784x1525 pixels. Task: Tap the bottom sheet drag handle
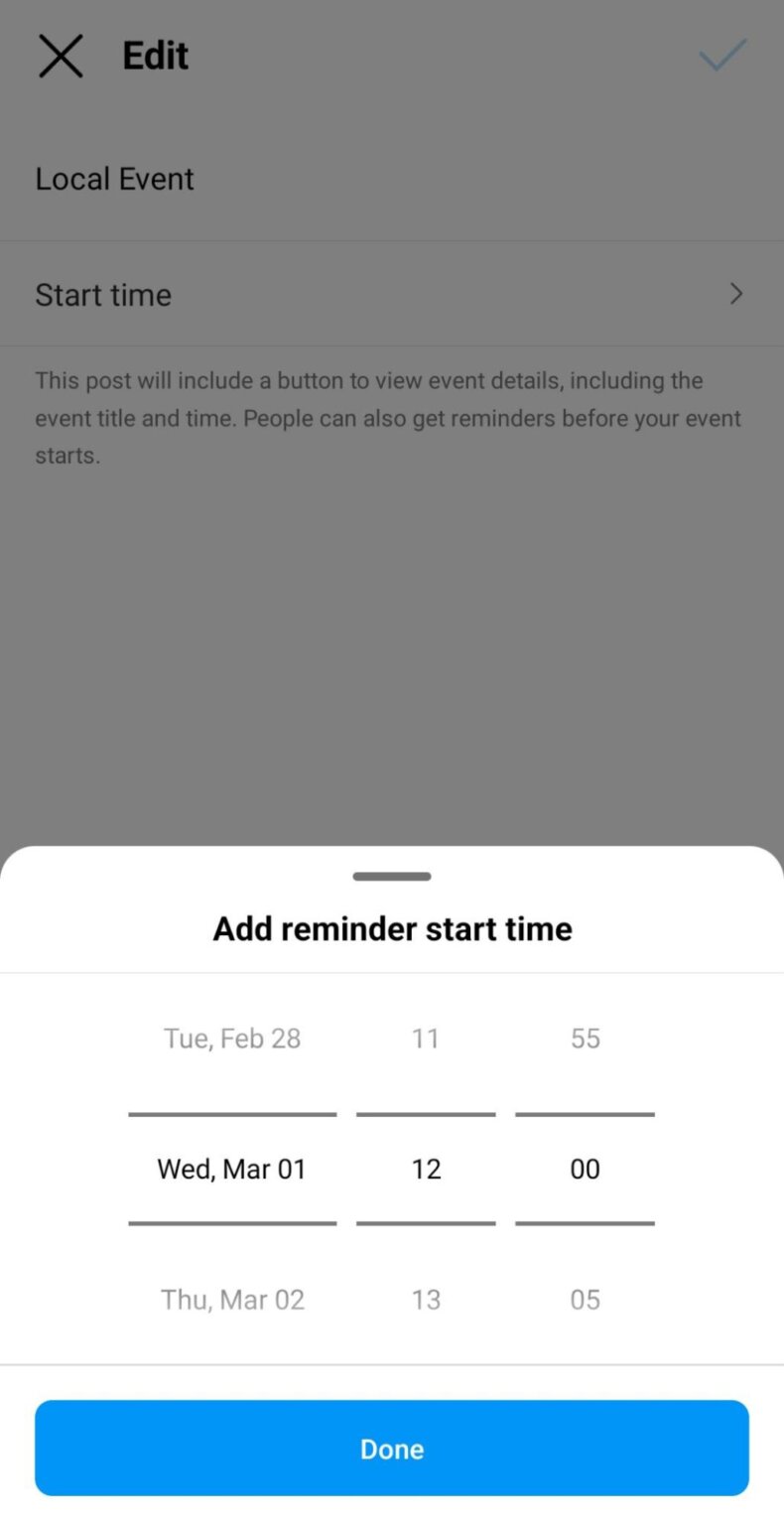[391, 877]
